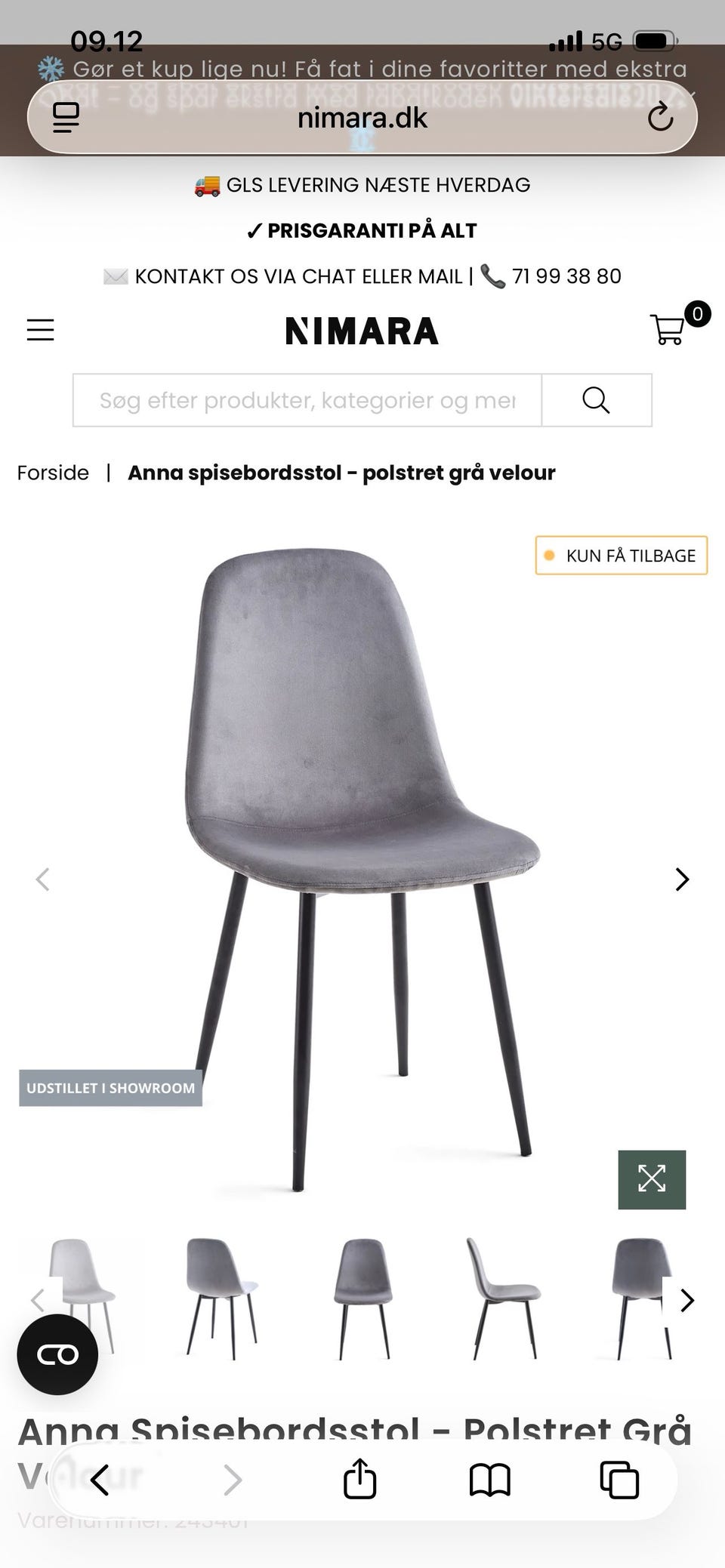Open the Share sheet
Viewport: 725px width, 1568px height.
[359, 1481]
